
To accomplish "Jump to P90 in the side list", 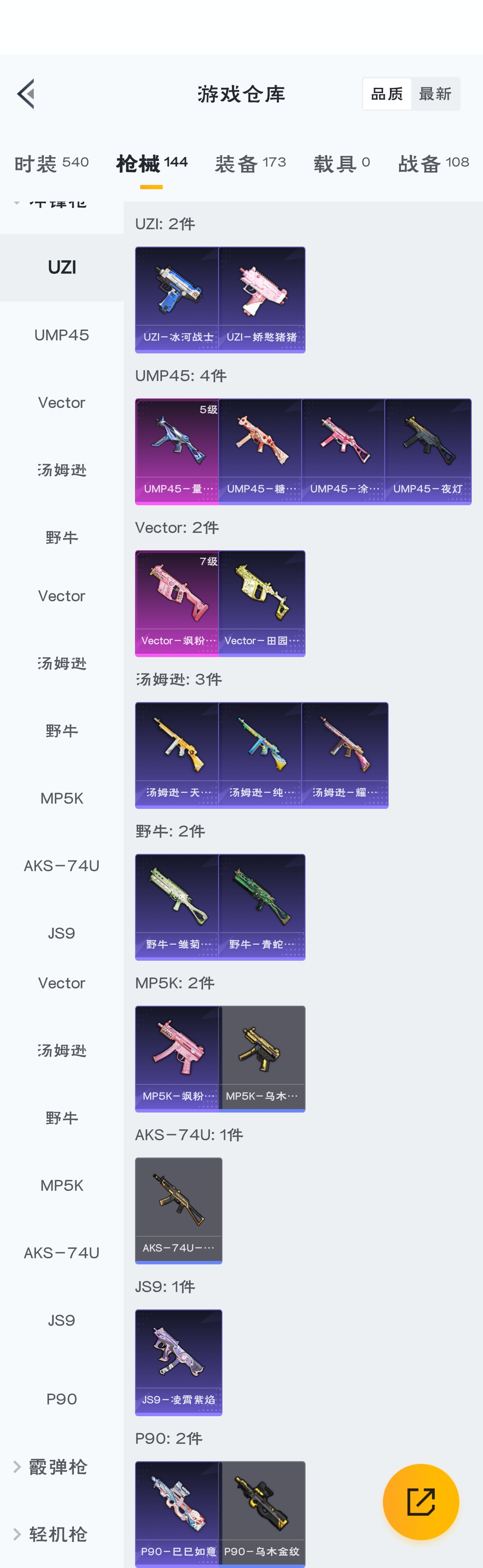I will click(61, 1399).
